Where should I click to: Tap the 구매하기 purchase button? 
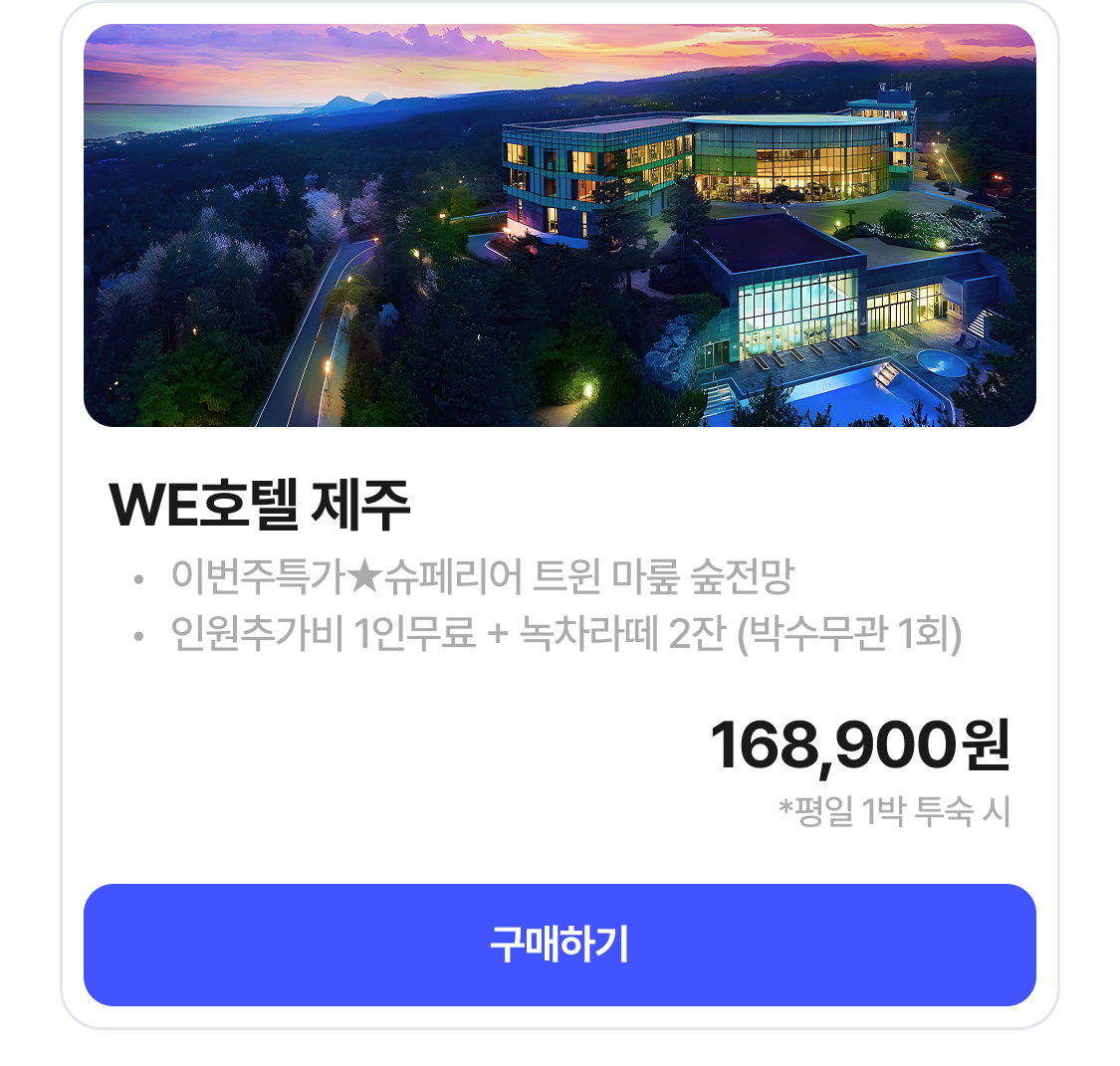560,945
